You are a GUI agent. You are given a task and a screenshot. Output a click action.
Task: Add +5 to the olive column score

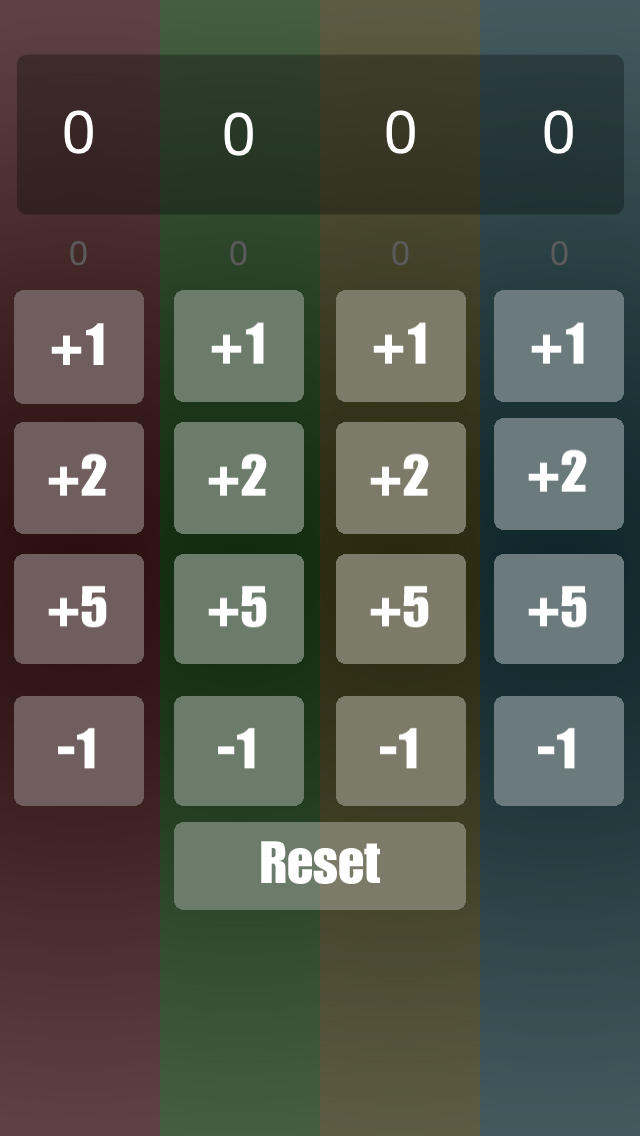[401, 609]
